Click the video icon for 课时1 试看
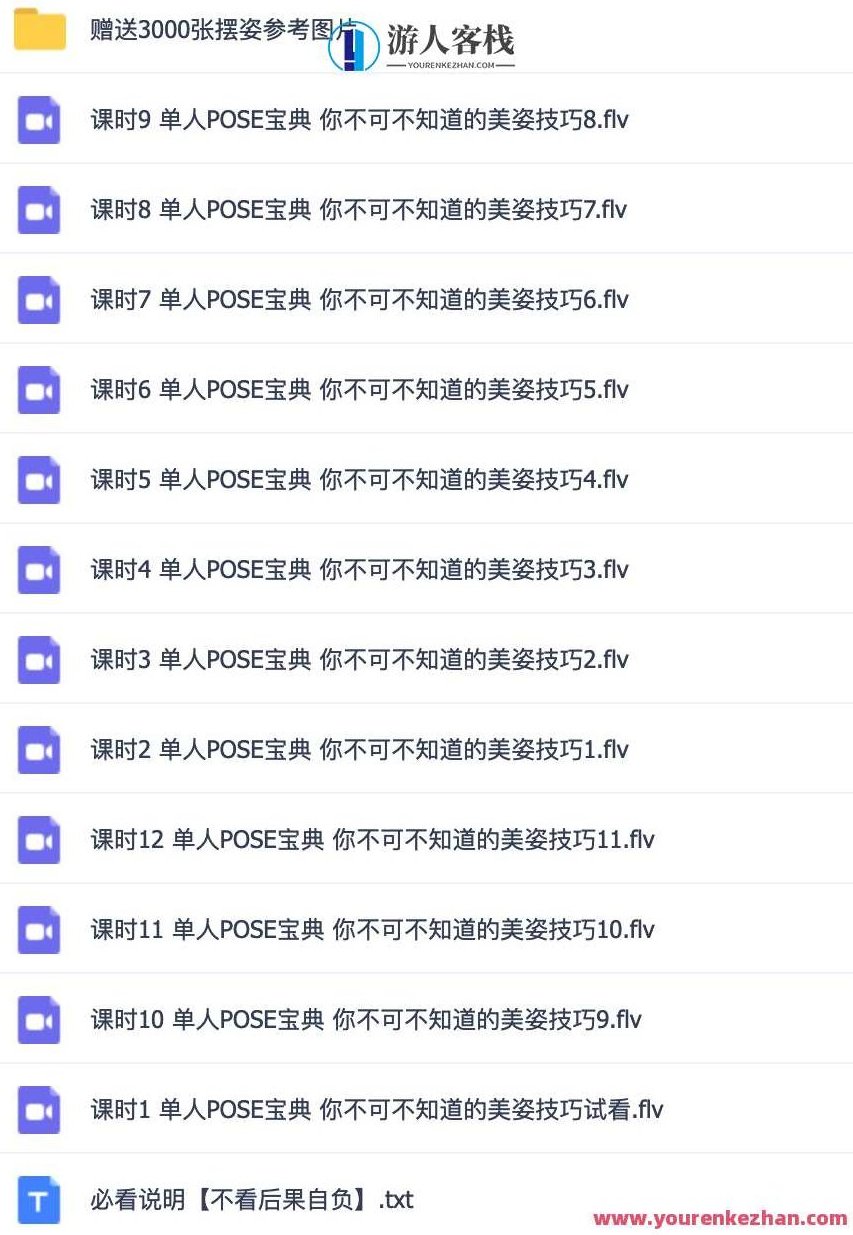 [38, 1109]
